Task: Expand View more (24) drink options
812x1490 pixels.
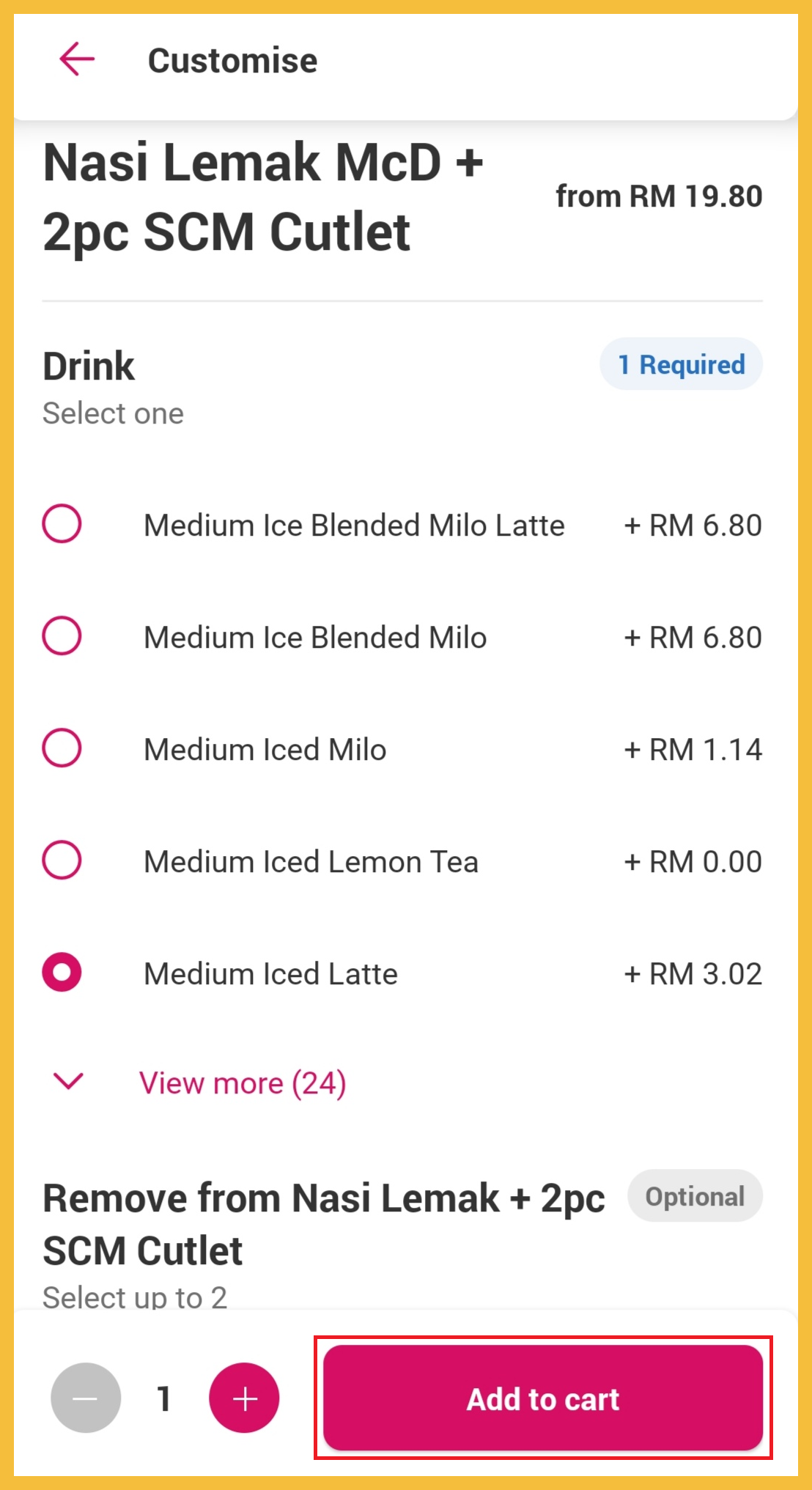Action: pos(242,1083)
